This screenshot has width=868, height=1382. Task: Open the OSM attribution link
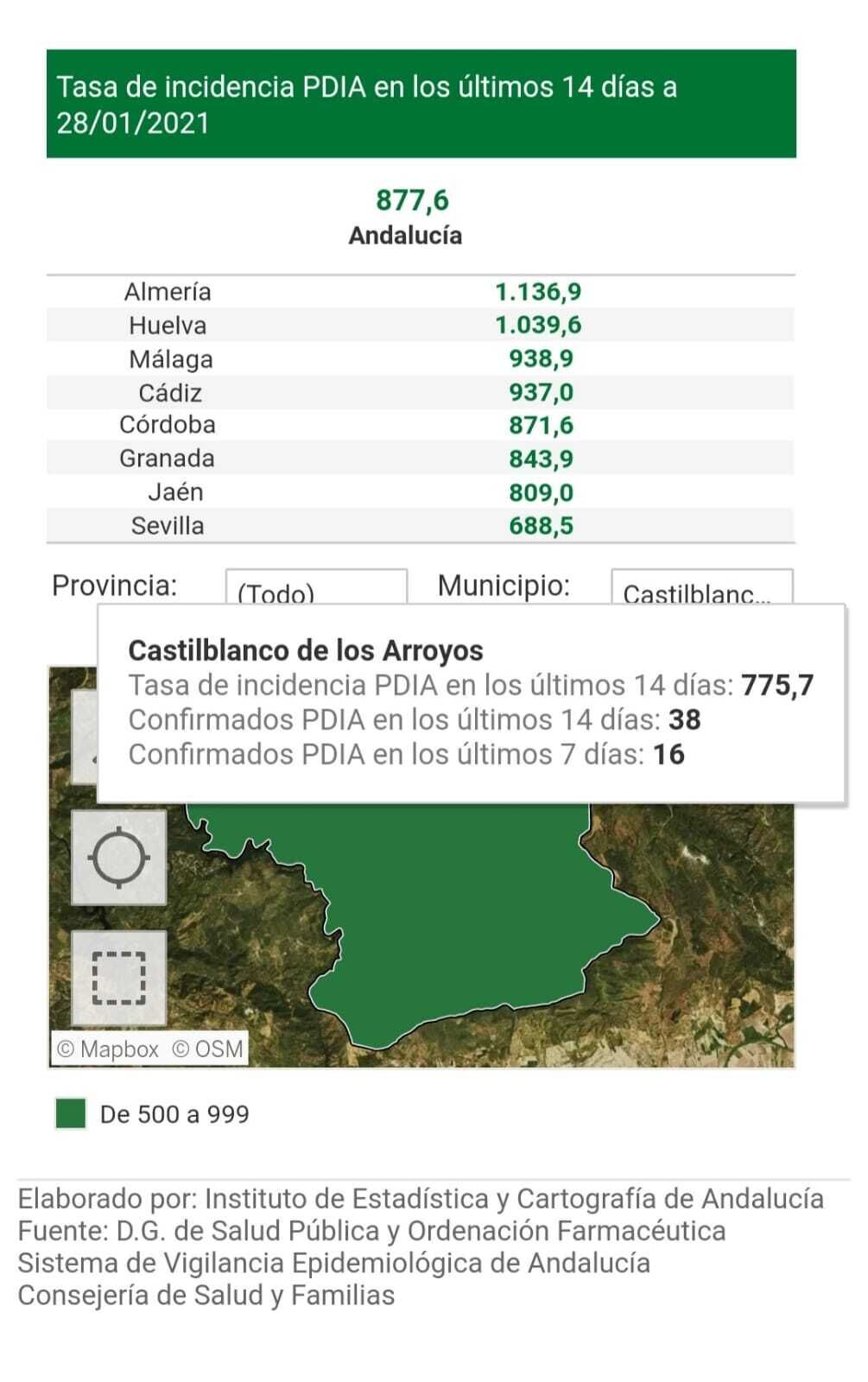coord(208,1049)
